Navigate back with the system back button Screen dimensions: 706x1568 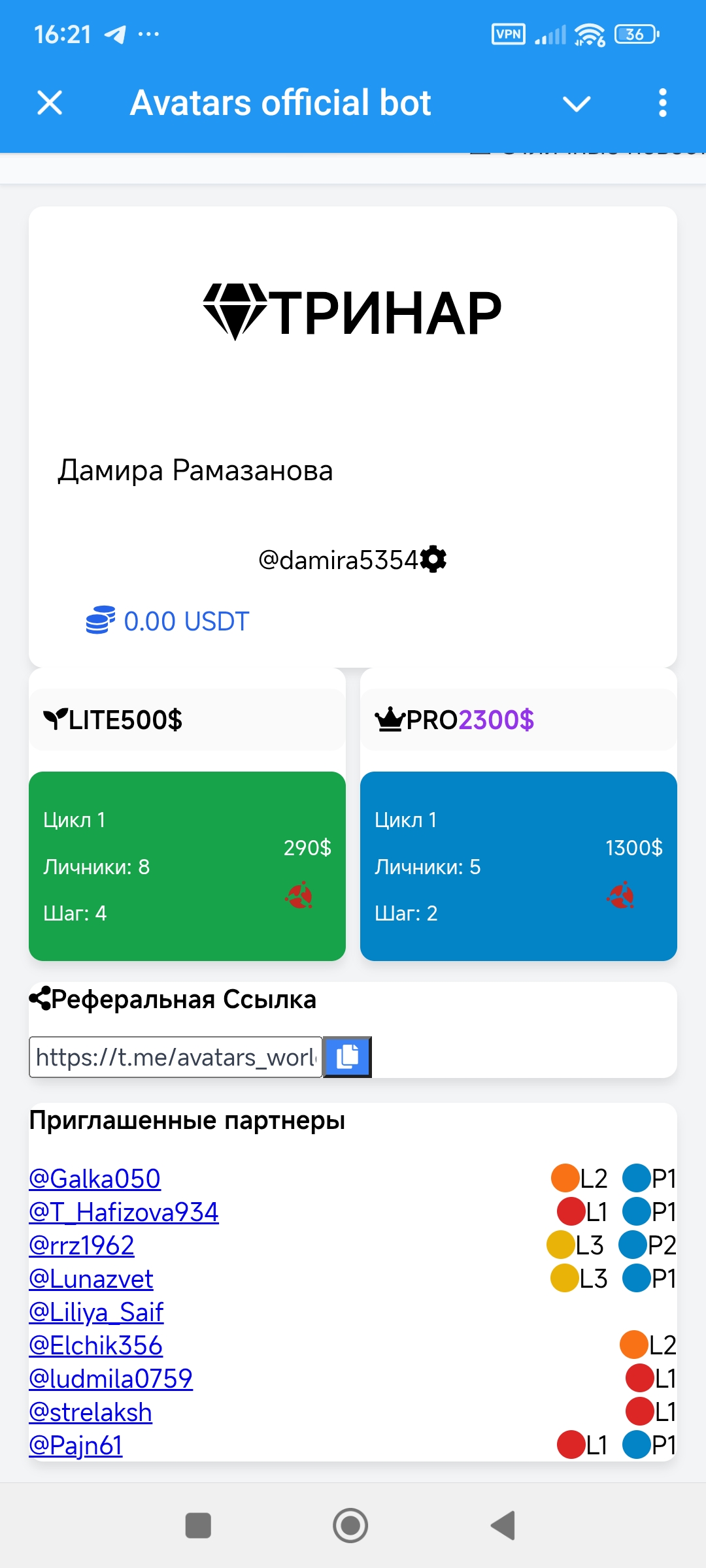503,1526
